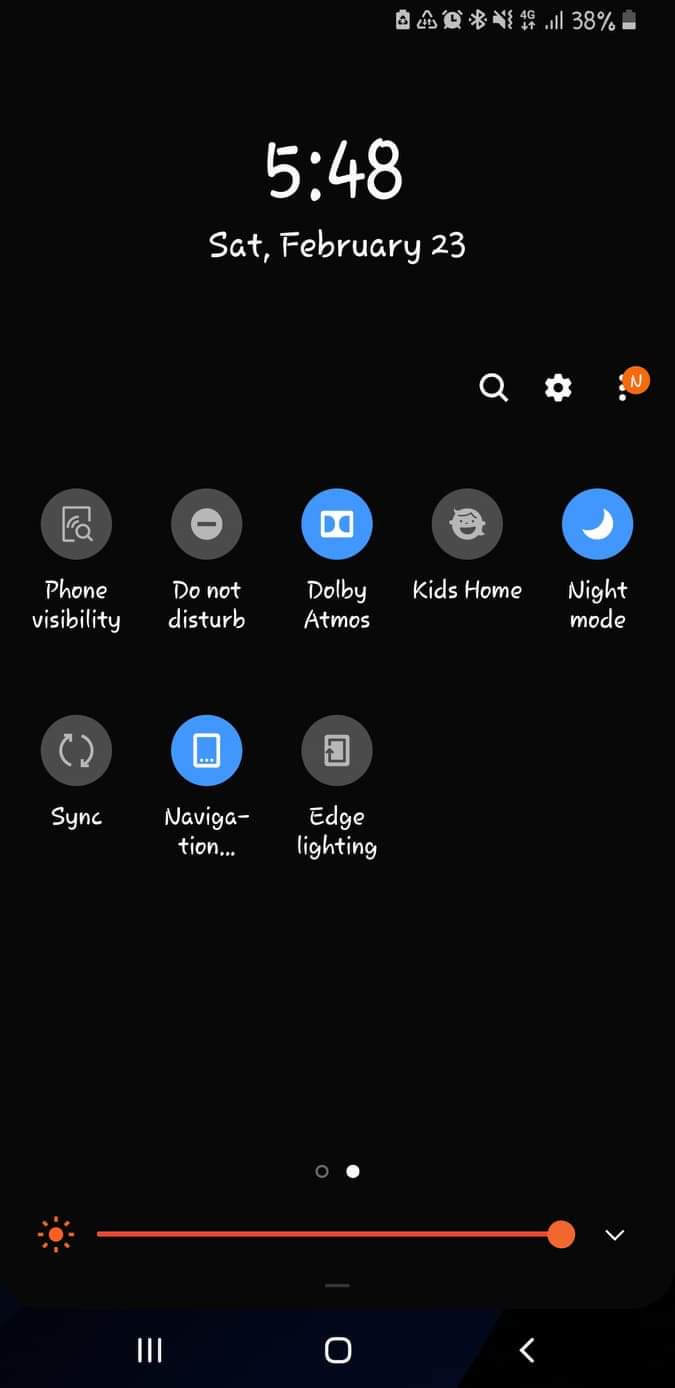Go to the first quick settings page
Image resolution: width=675 pixels, height=1388 pixels.
coord(322,1171)
